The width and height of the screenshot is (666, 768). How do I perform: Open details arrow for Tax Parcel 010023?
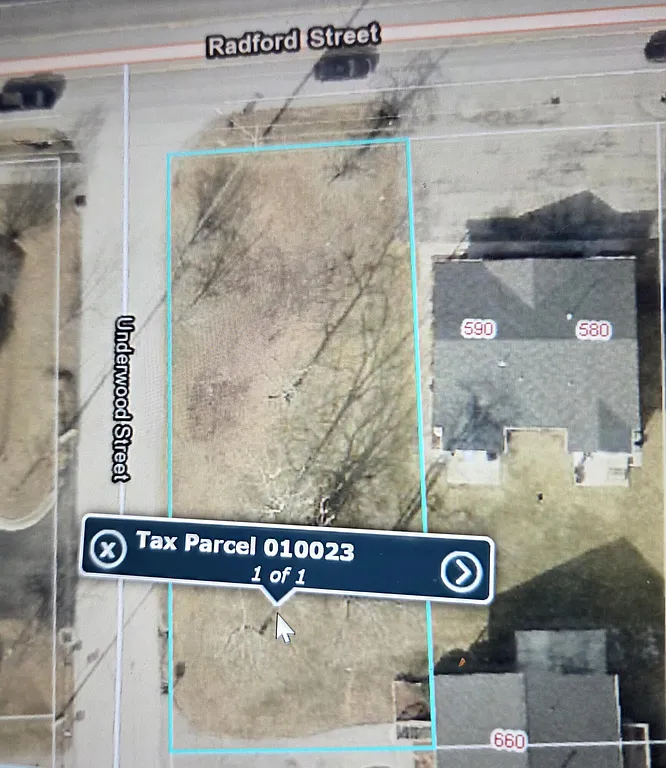tap(461, 571)
